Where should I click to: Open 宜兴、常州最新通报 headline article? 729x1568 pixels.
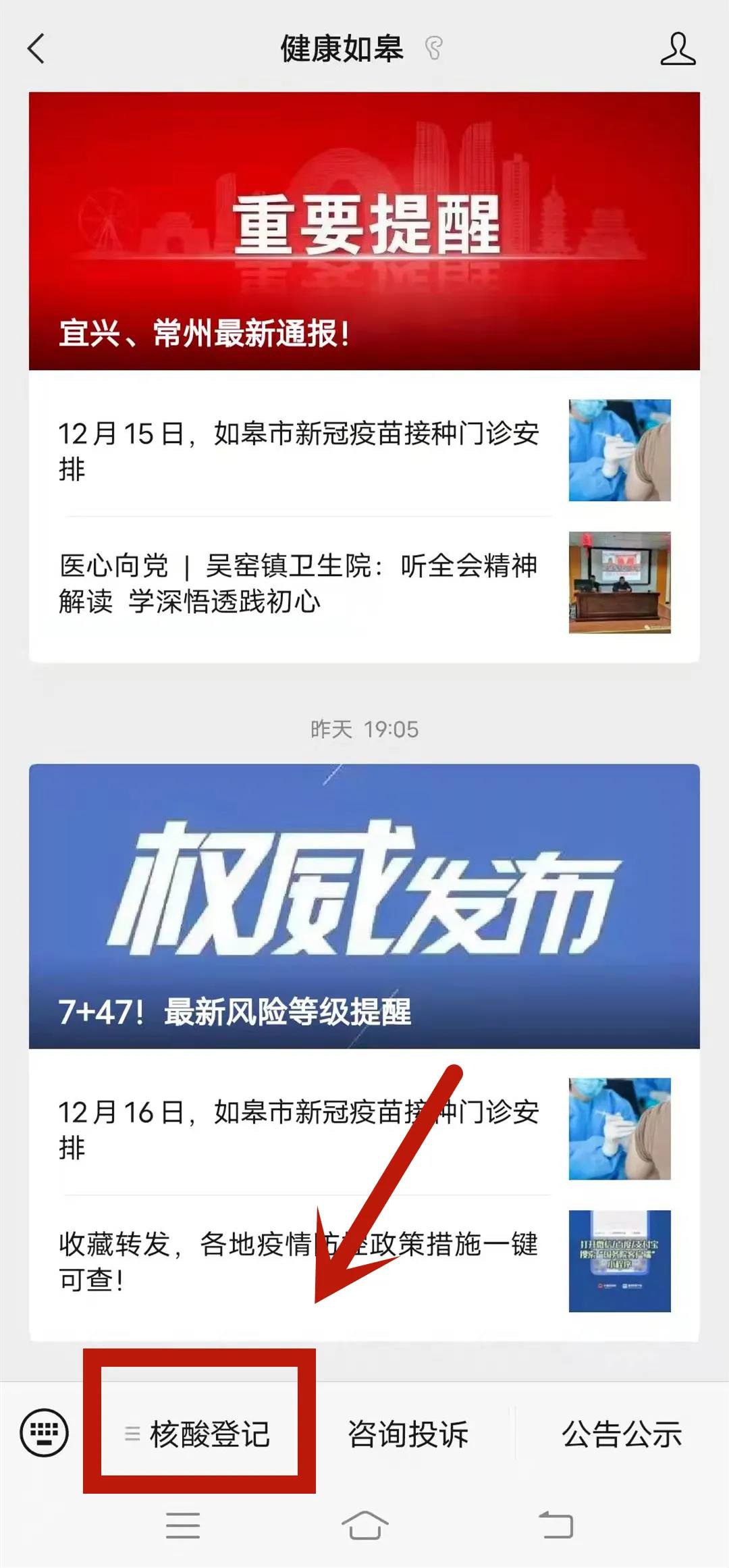click(364, 231)
